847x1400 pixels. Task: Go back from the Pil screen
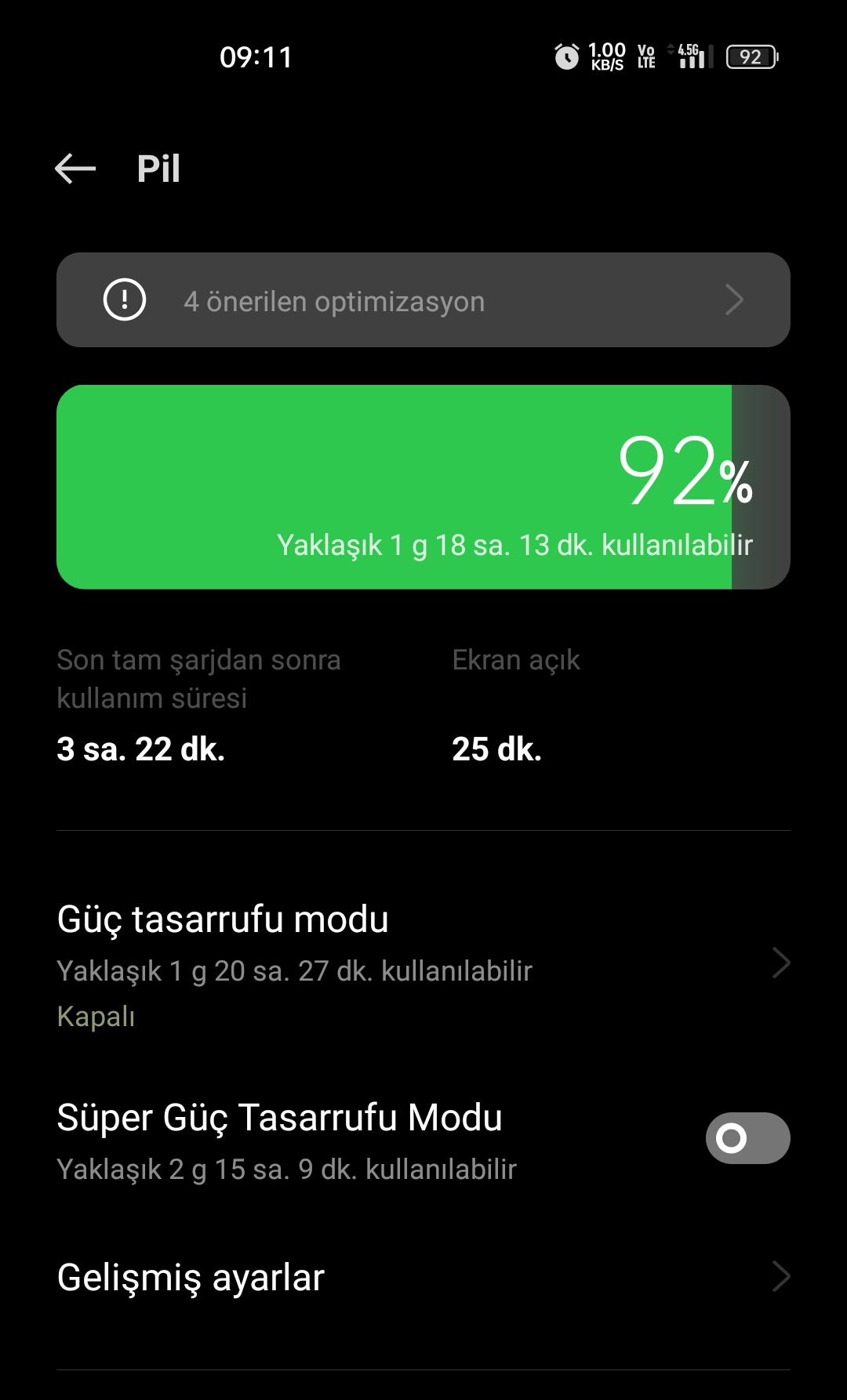point(75,169)
